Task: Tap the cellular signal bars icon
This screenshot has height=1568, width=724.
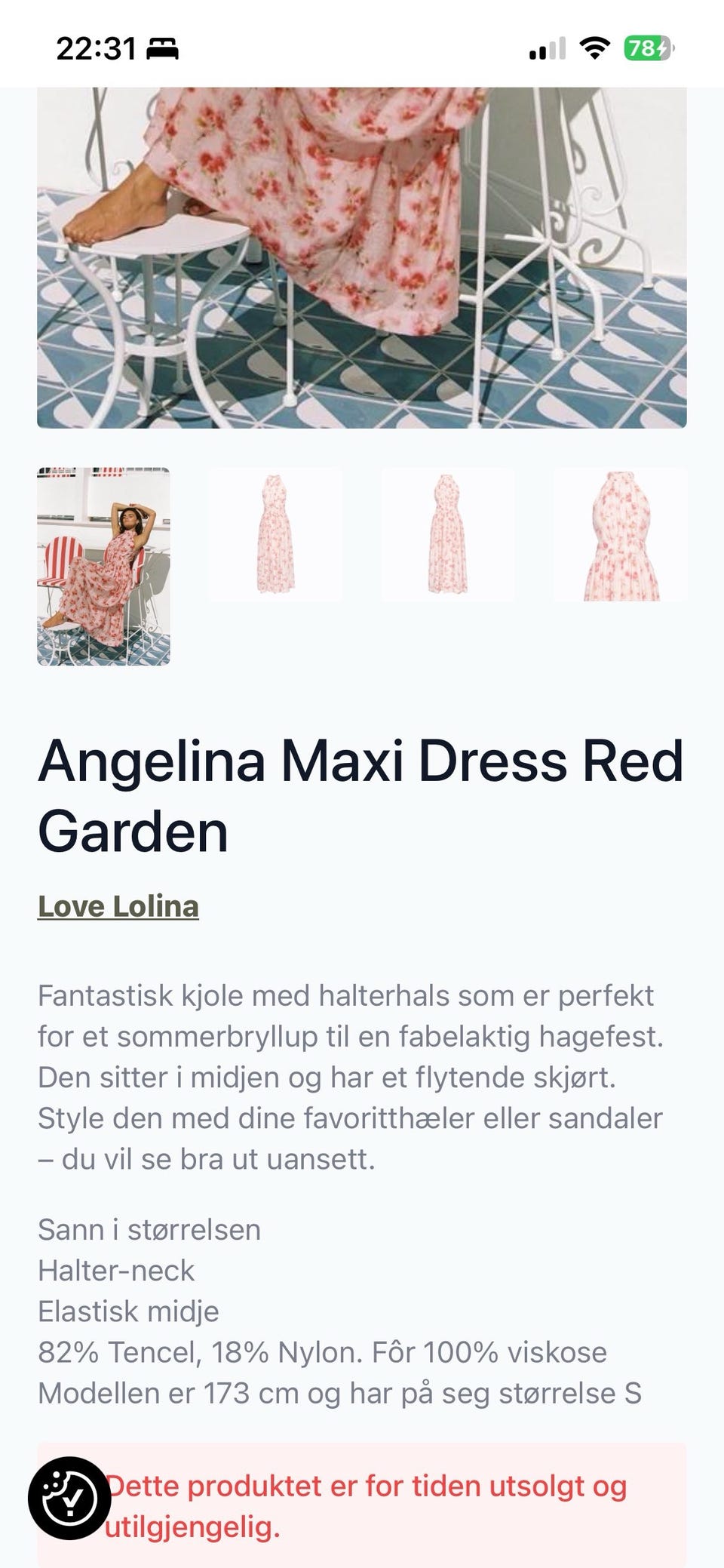Action: [545, 50]
